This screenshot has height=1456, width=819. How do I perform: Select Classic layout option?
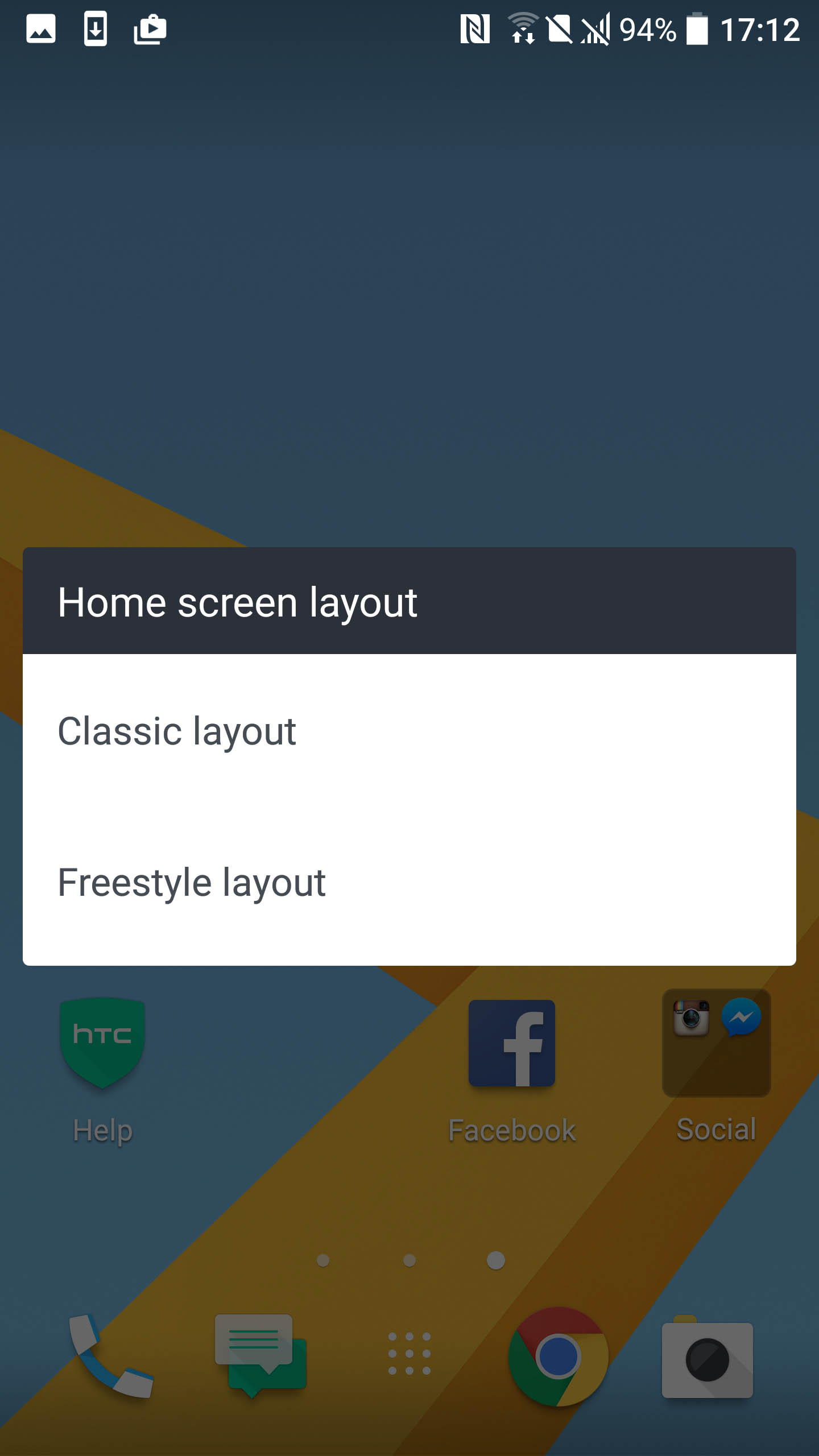[409, 731]
